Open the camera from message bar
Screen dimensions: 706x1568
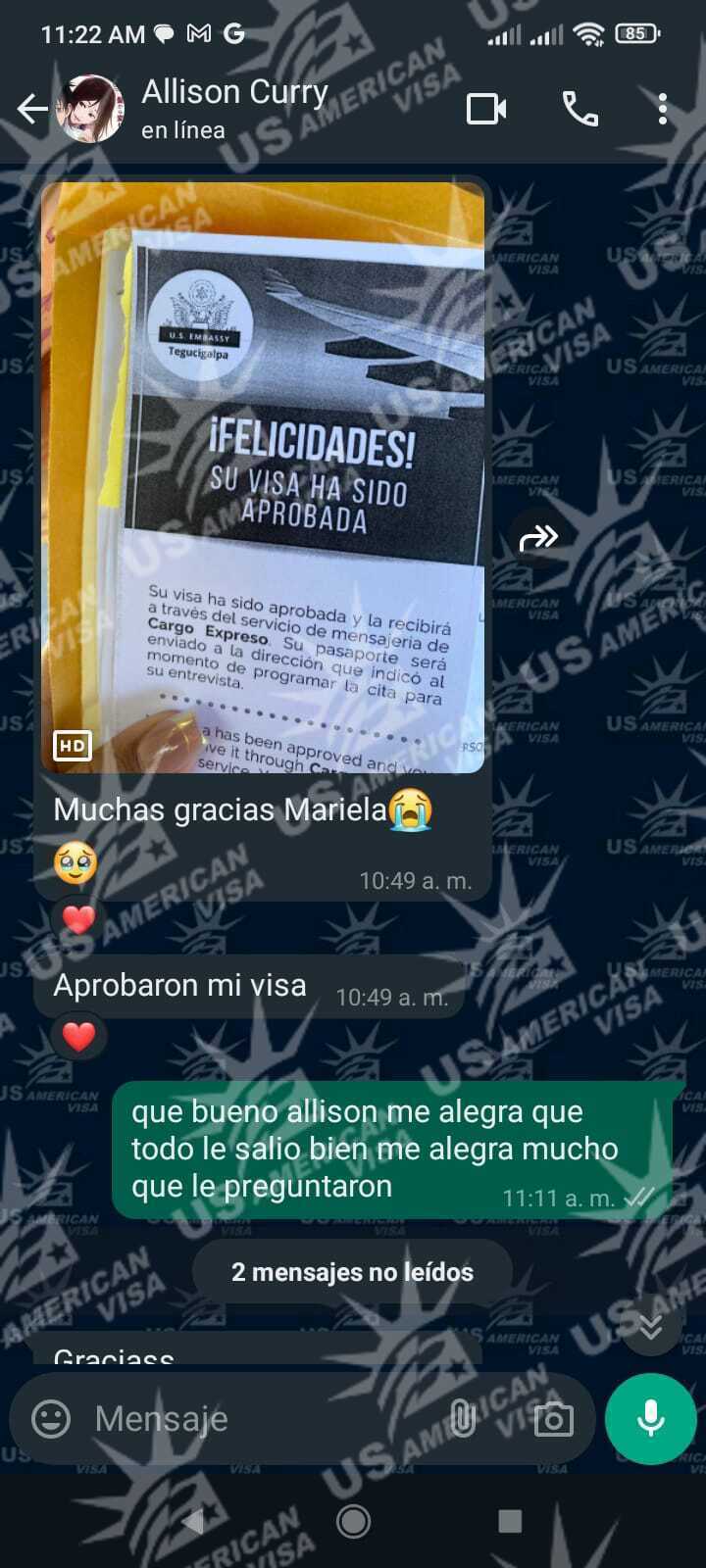click(553, 1418)
